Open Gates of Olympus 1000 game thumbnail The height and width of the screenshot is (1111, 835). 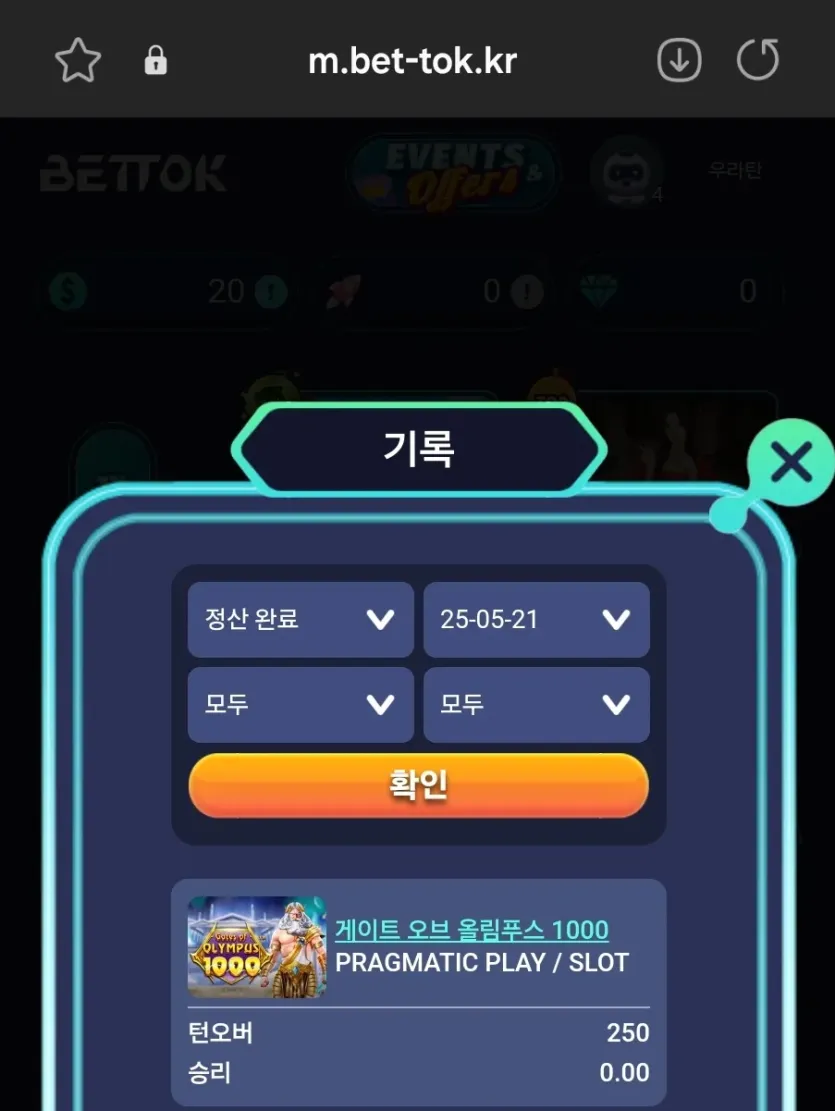[x=257, y=946]
